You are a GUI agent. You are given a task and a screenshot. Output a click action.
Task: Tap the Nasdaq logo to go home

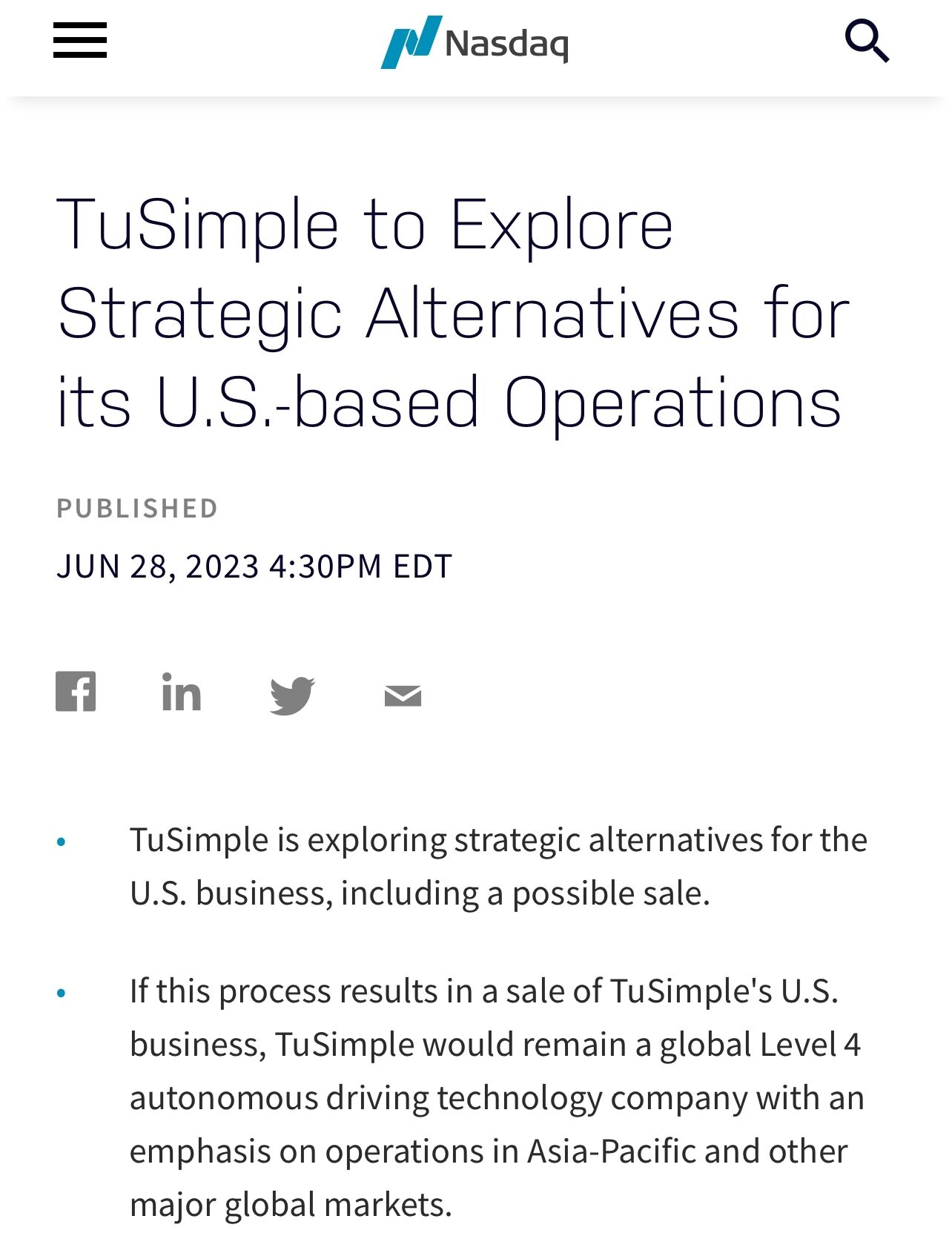point(475,42)
